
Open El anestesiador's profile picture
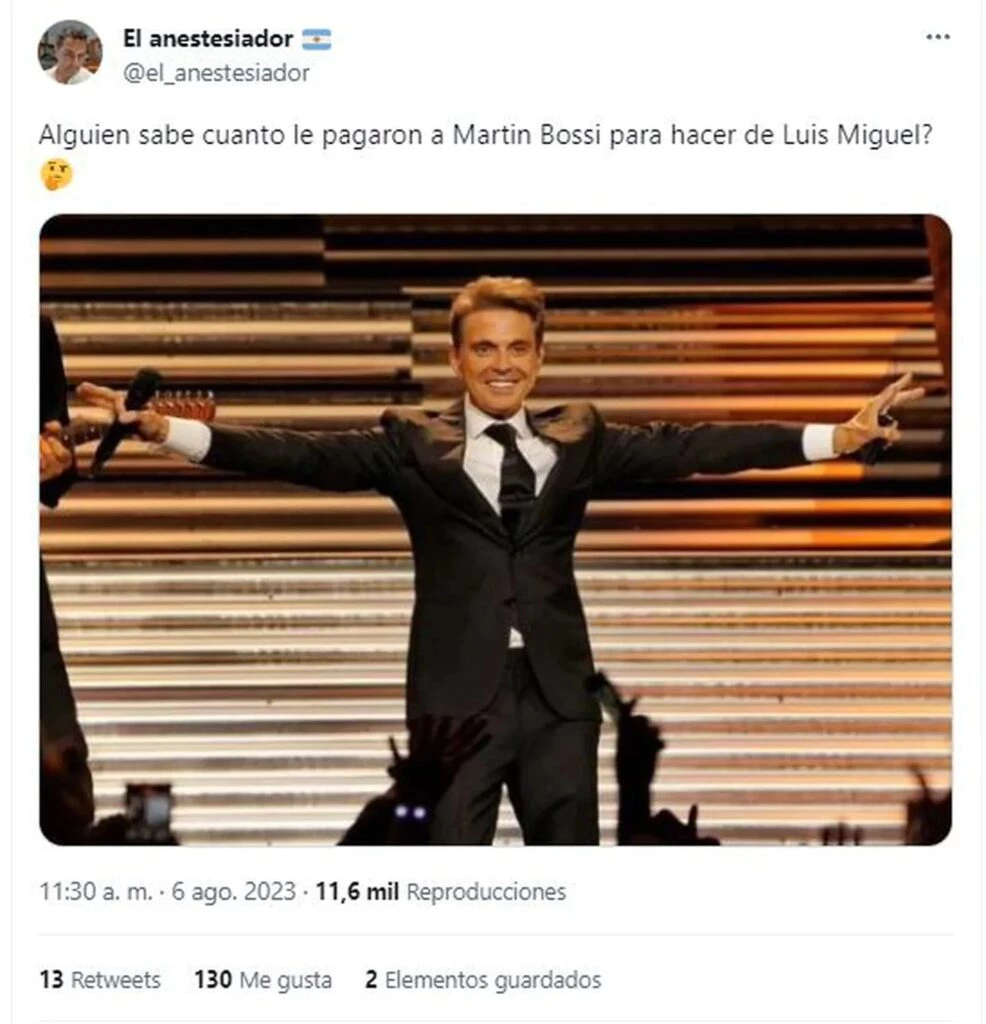(69, 52)
